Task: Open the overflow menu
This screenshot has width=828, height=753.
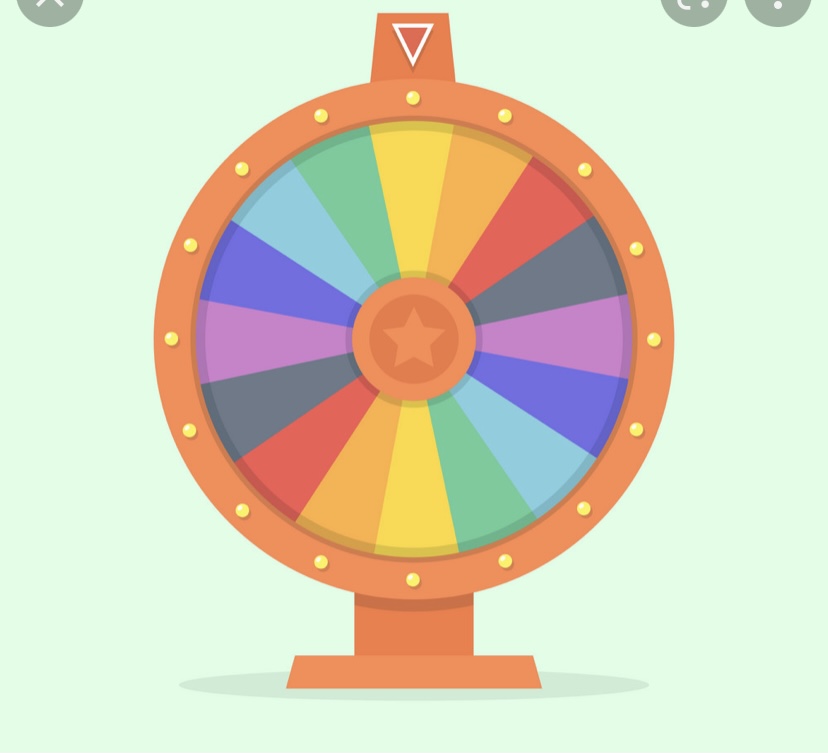Action: tap(777, 5)
